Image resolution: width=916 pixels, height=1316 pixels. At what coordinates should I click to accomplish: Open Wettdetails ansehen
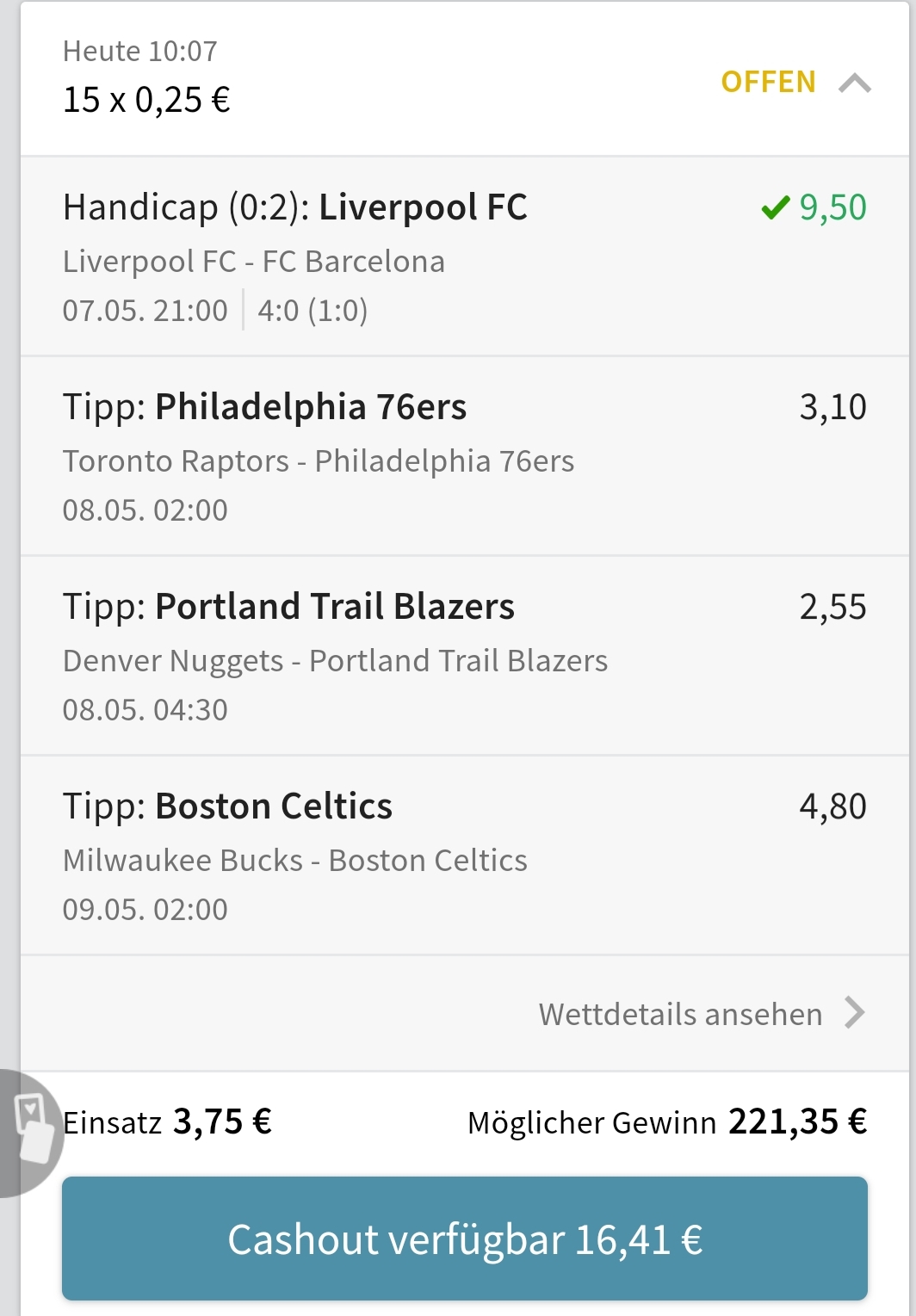tap(700, 1014)
